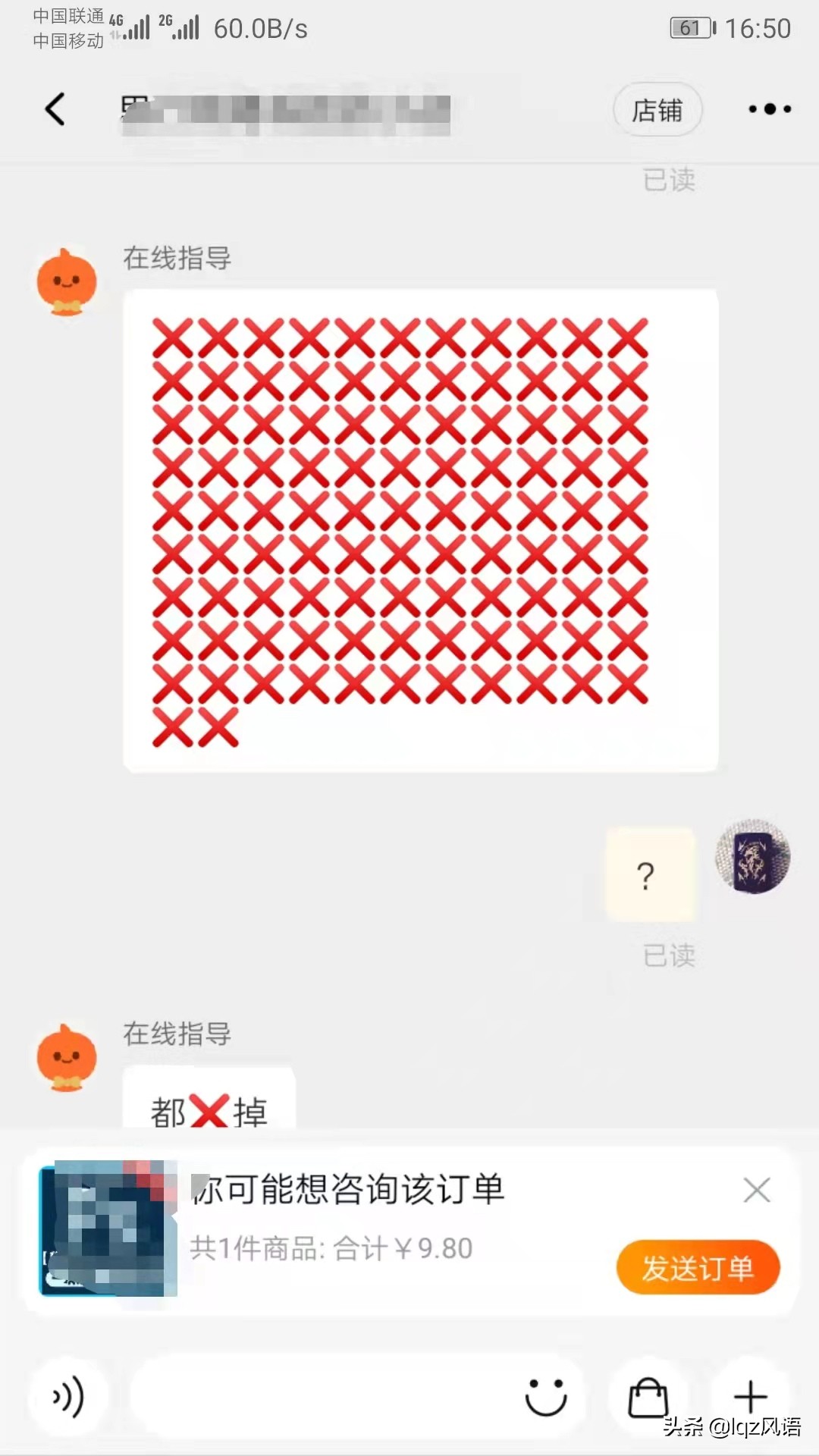Open the shopping bag icon

[647, 1398]
